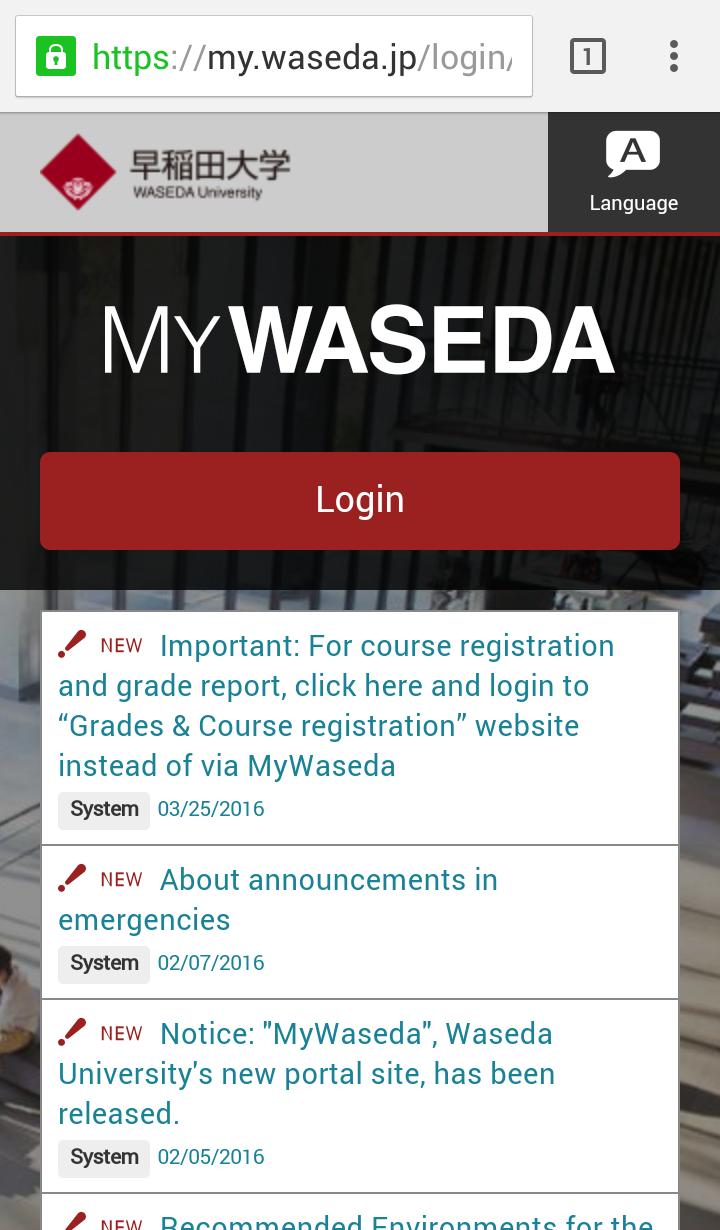Screen dimensions: 720x1230
Task: Click the NEW label on the course registration notice
Action: coord(121,645)
